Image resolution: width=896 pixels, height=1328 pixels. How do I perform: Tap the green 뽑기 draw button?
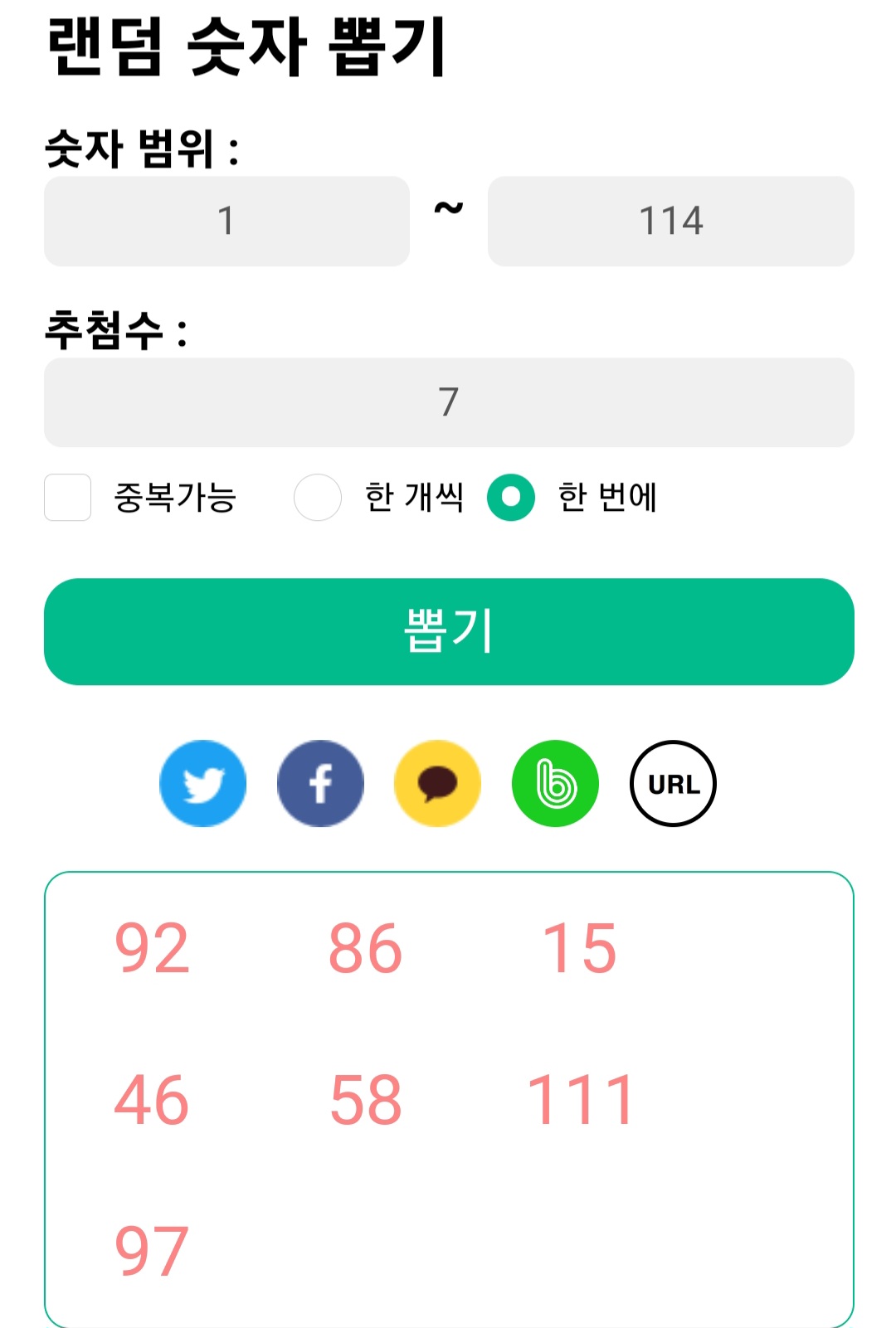(x=449, y=631)
